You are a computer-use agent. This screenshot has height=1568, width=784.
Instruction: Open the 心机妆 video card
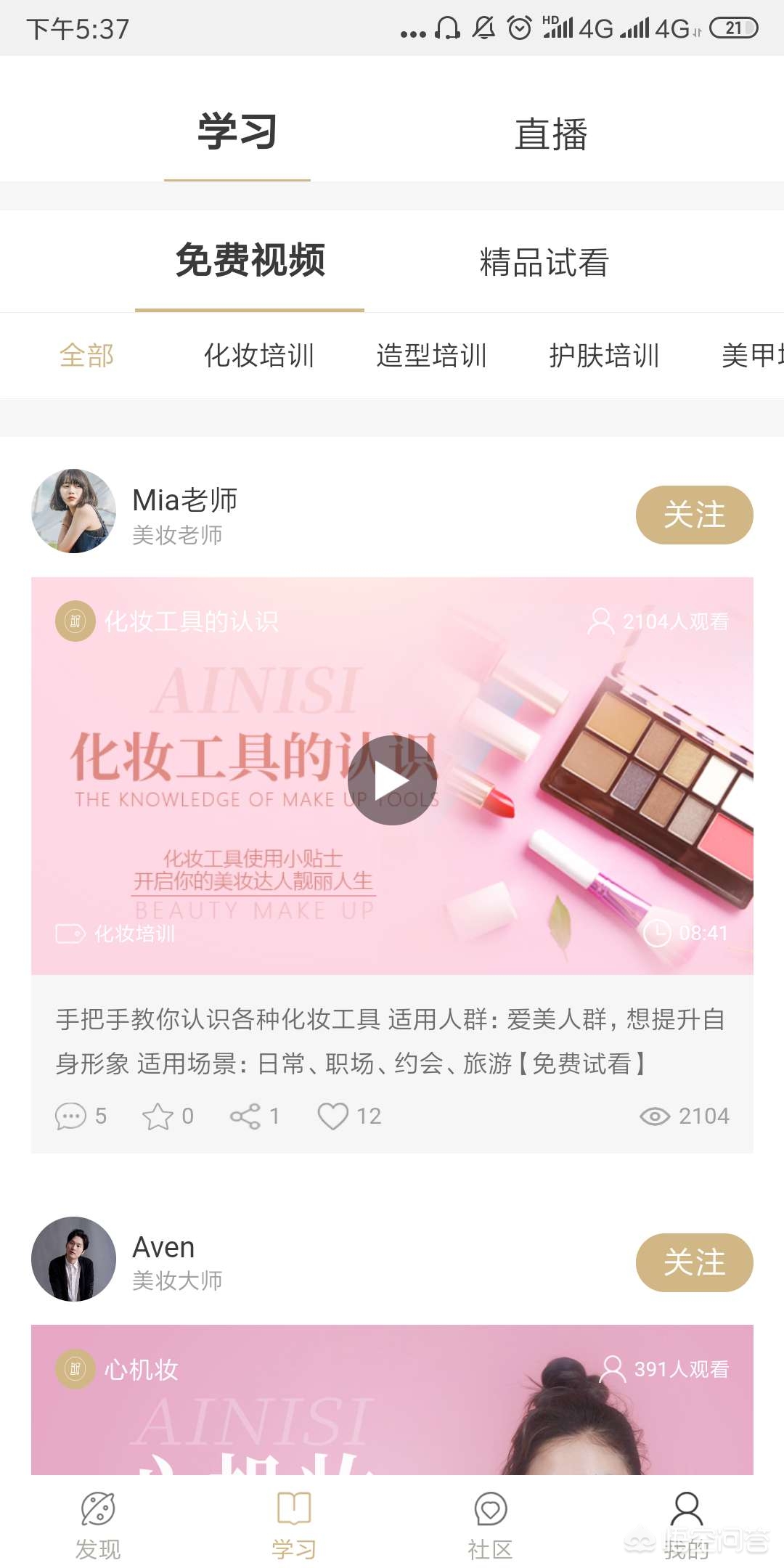[392, 1401]
